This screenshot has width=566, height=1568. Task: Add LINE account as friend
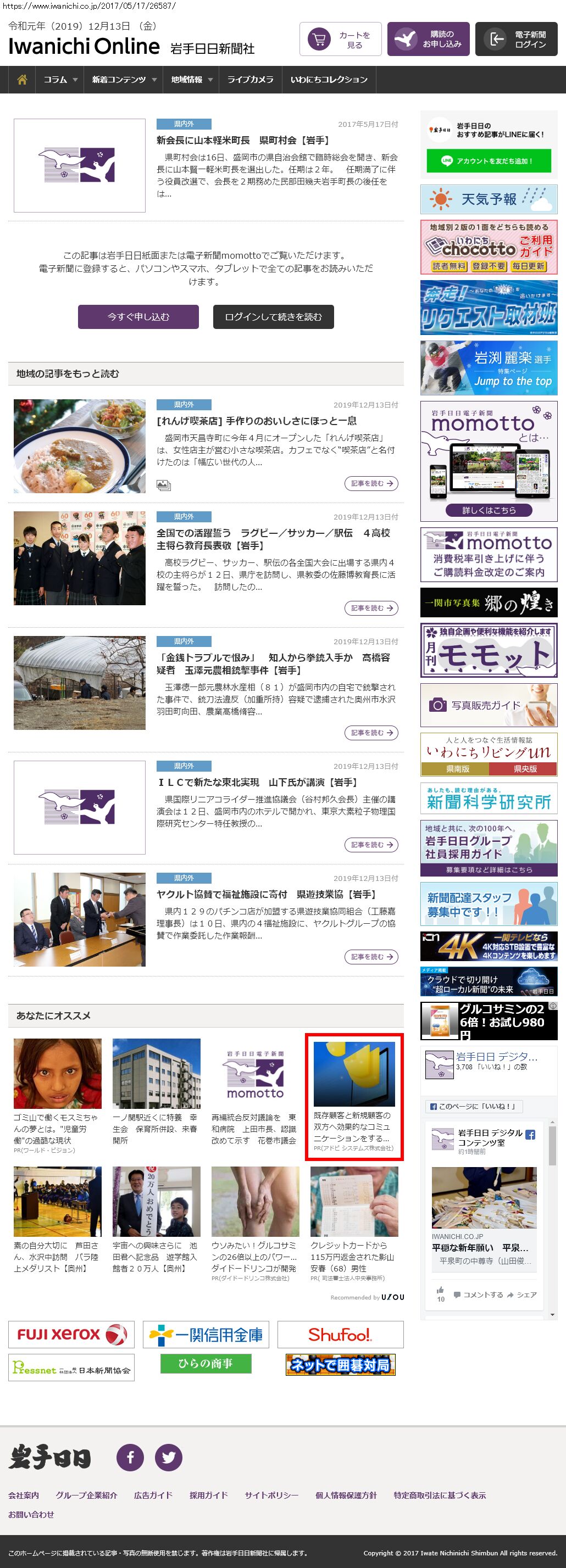click(488, 161)
